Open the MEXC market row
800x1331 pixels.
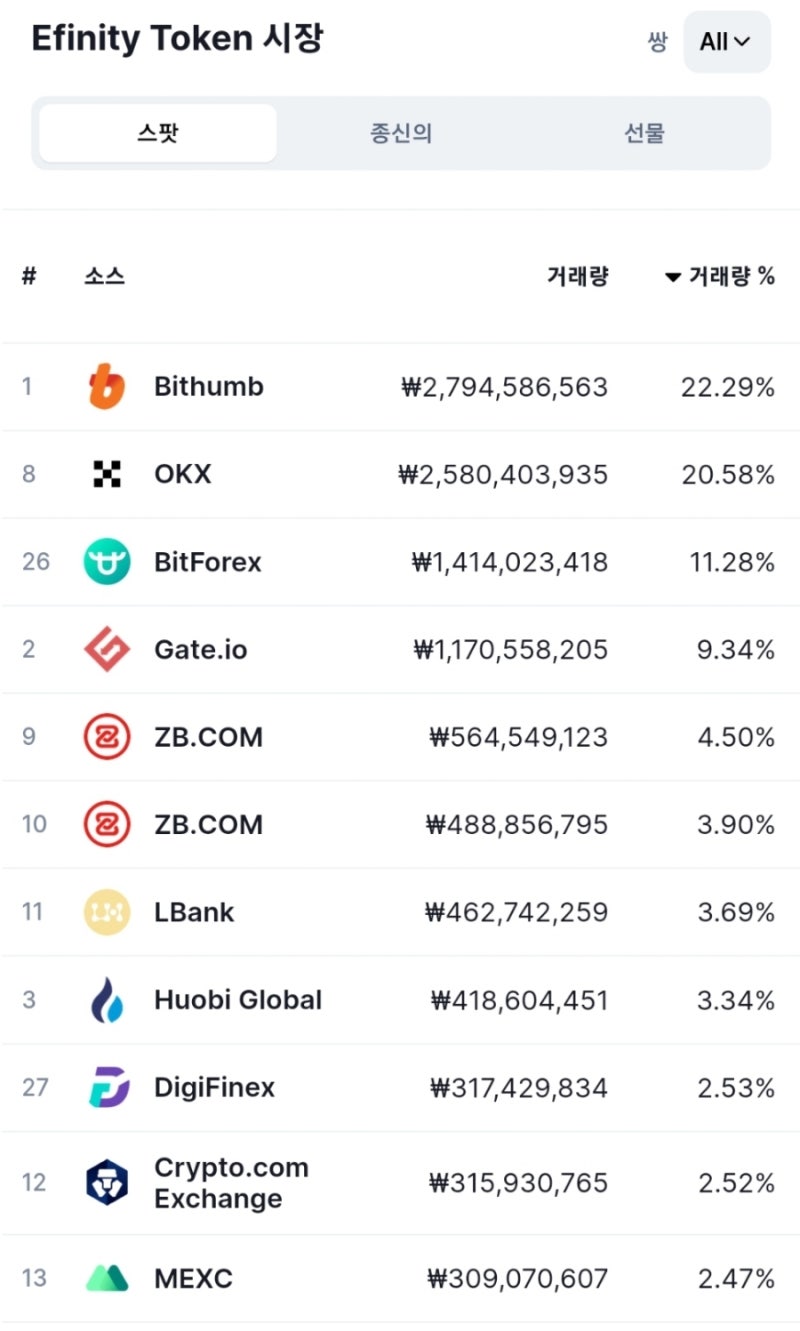400,1278
